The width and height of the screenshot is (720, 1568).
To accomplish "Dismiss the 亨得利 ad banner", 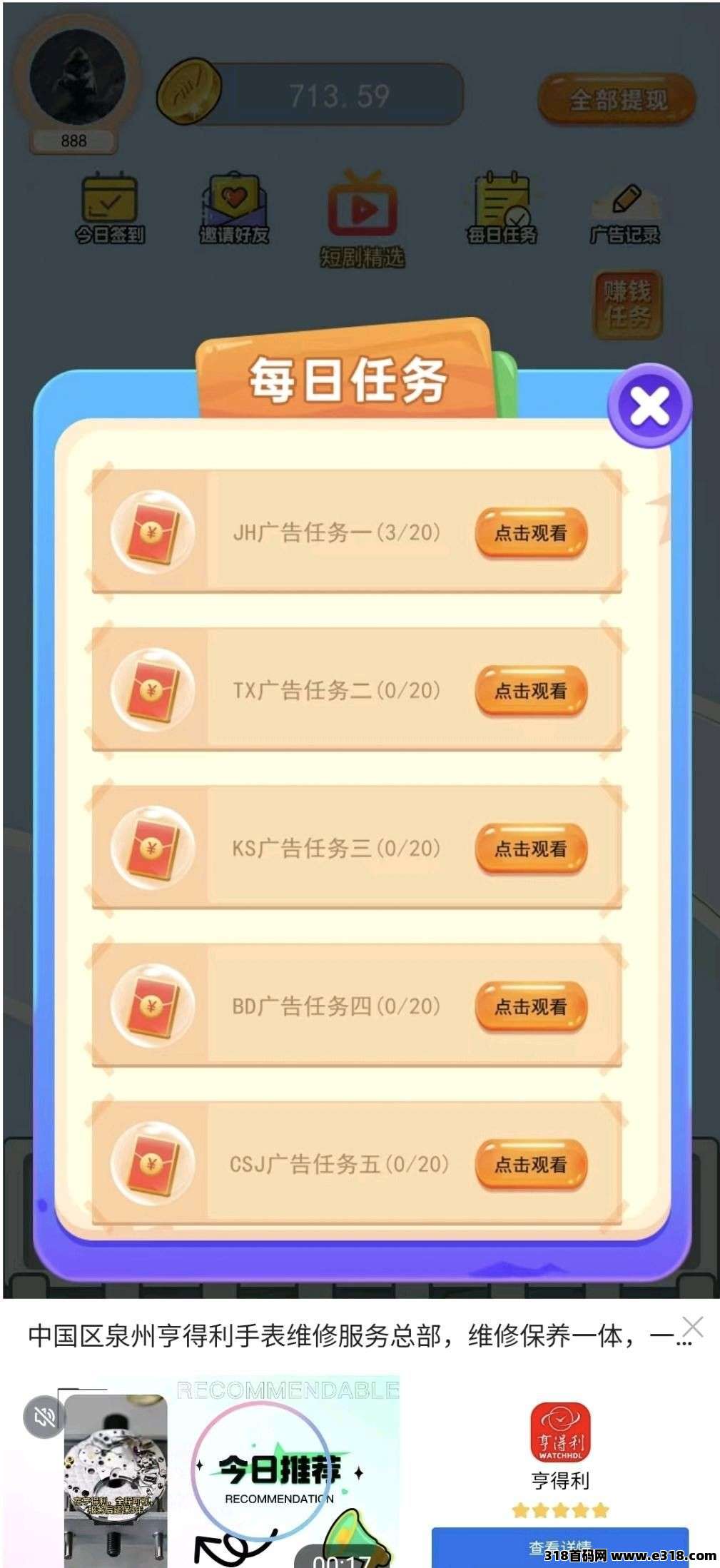I will [693, 1327].
